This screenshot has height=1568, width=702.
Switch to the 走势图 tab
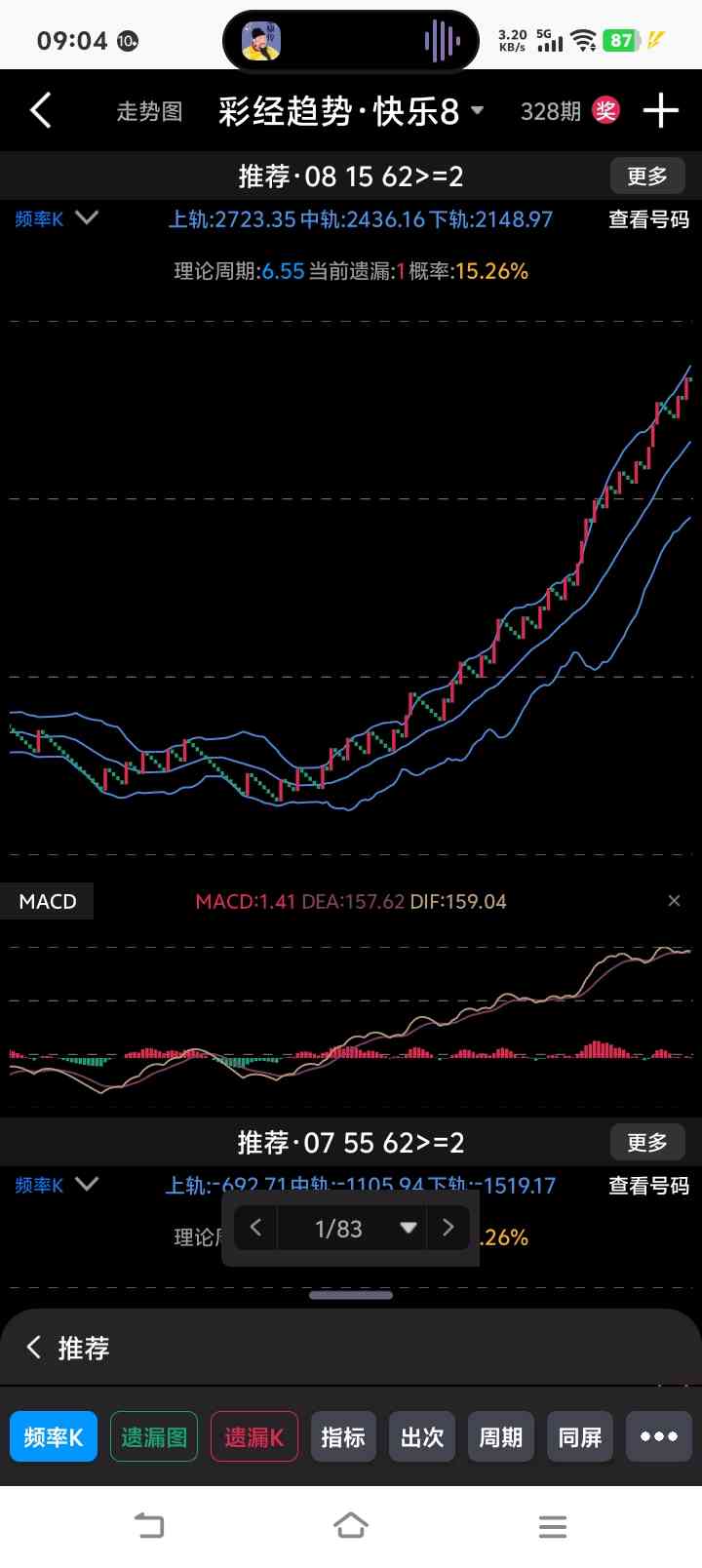149,111
